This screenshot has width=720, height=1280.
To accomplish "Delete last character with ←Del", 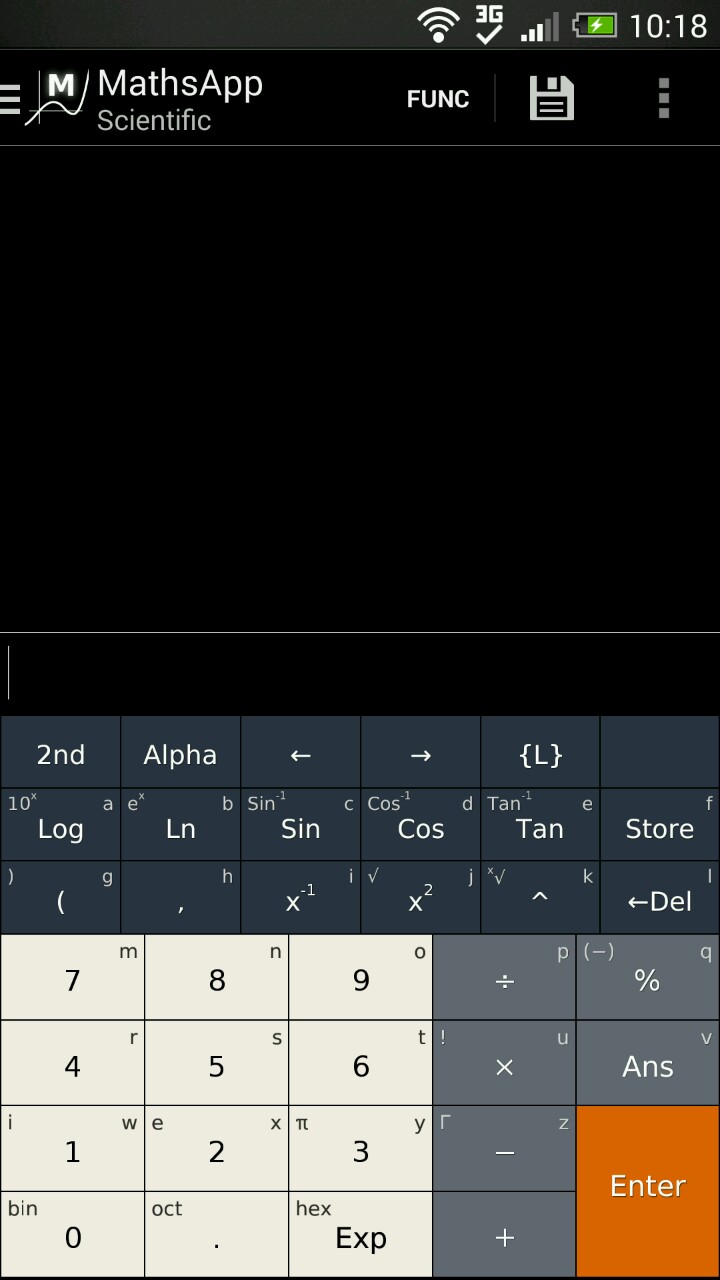I will [x=660, y=898].
